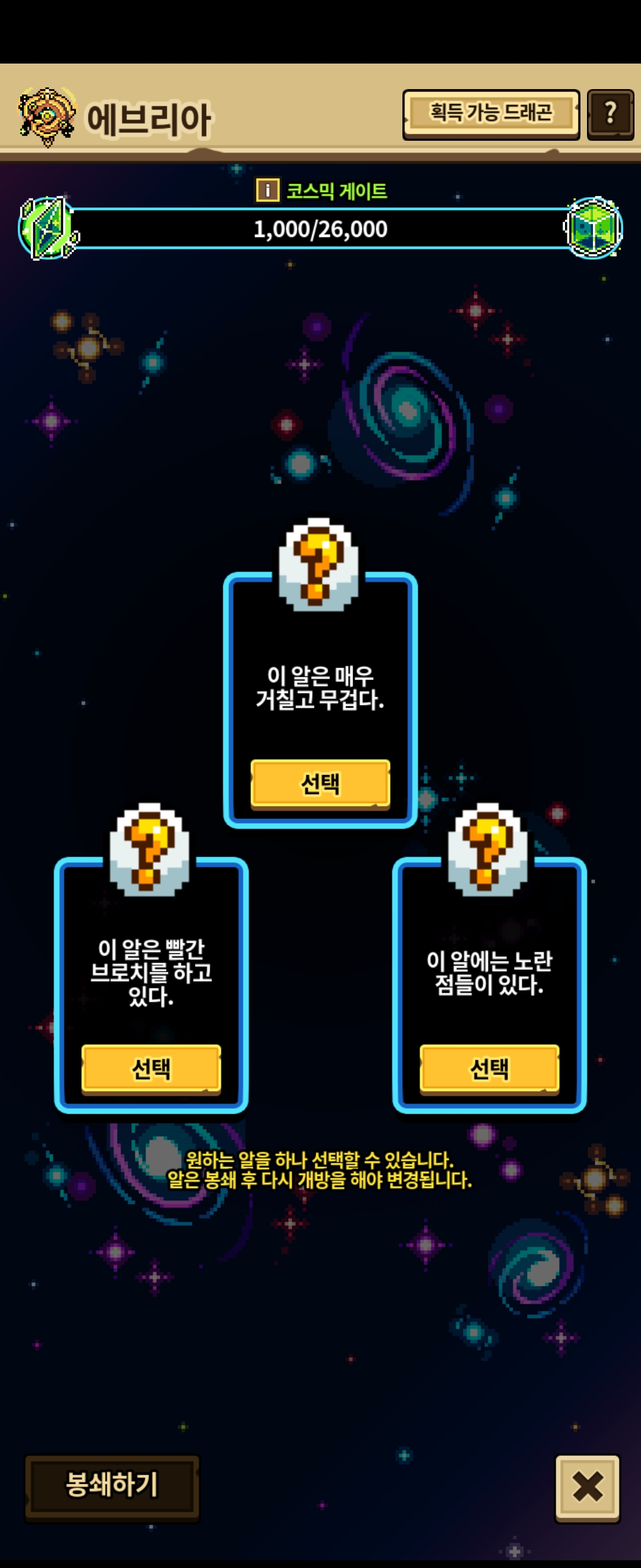Open the question mark help button
The image size is (641, 1568).
coord(610,114)
